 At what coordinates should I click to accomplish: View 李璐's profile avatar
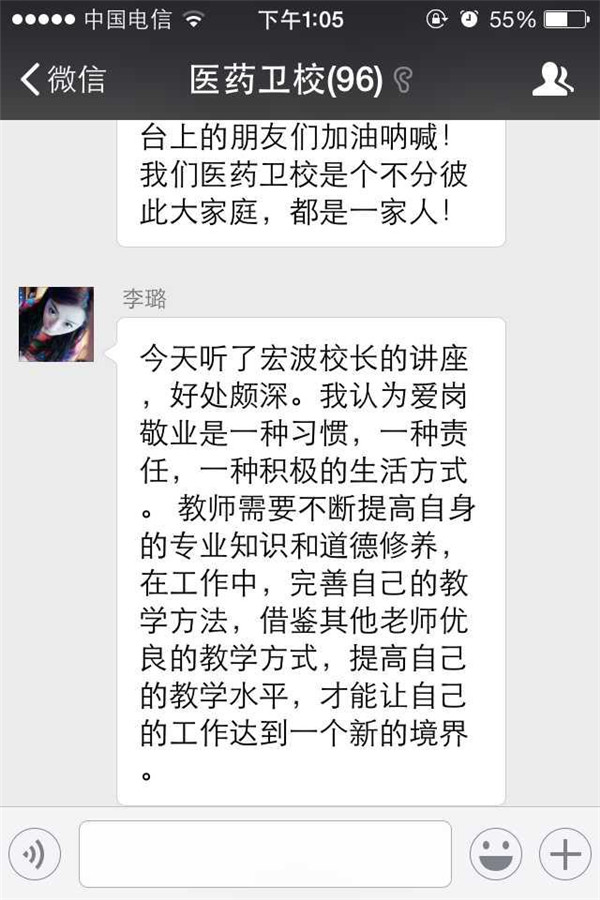click(x=56, y=323)
